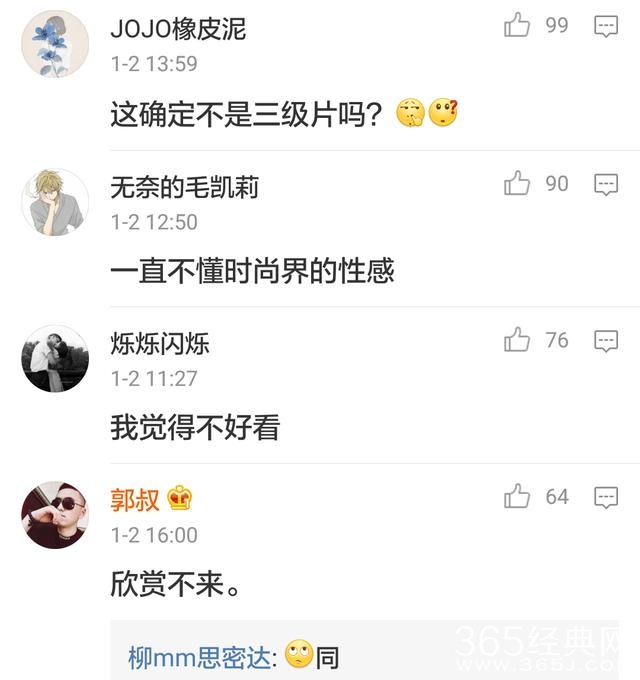640x680 pixels.
Task: Like the comment by 烁烁闪烁
Action: click(x=517, y=340)
